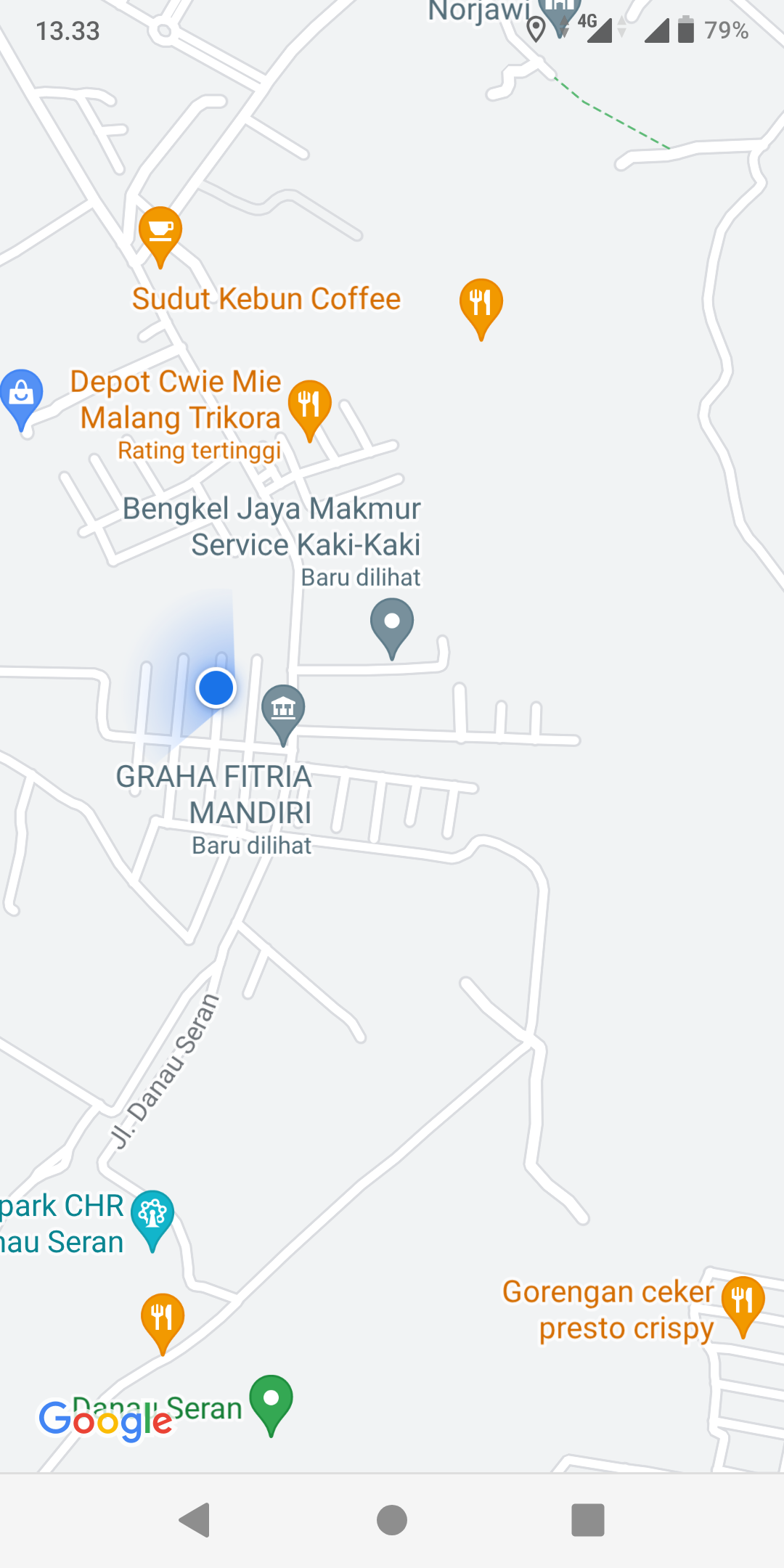This screenshot has width=784, height=1568.
Task: Open recent apps overview
Action: [588, 1519]
